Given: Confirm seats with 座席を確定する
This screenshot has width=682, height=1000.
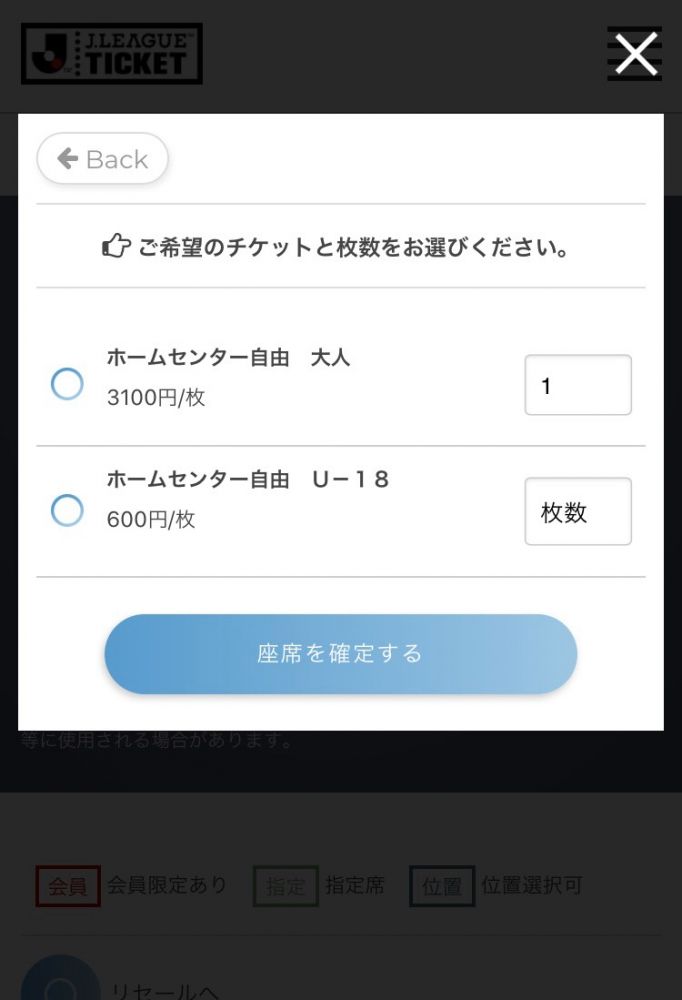Looking at the screenshot, I should coord(341,654).
